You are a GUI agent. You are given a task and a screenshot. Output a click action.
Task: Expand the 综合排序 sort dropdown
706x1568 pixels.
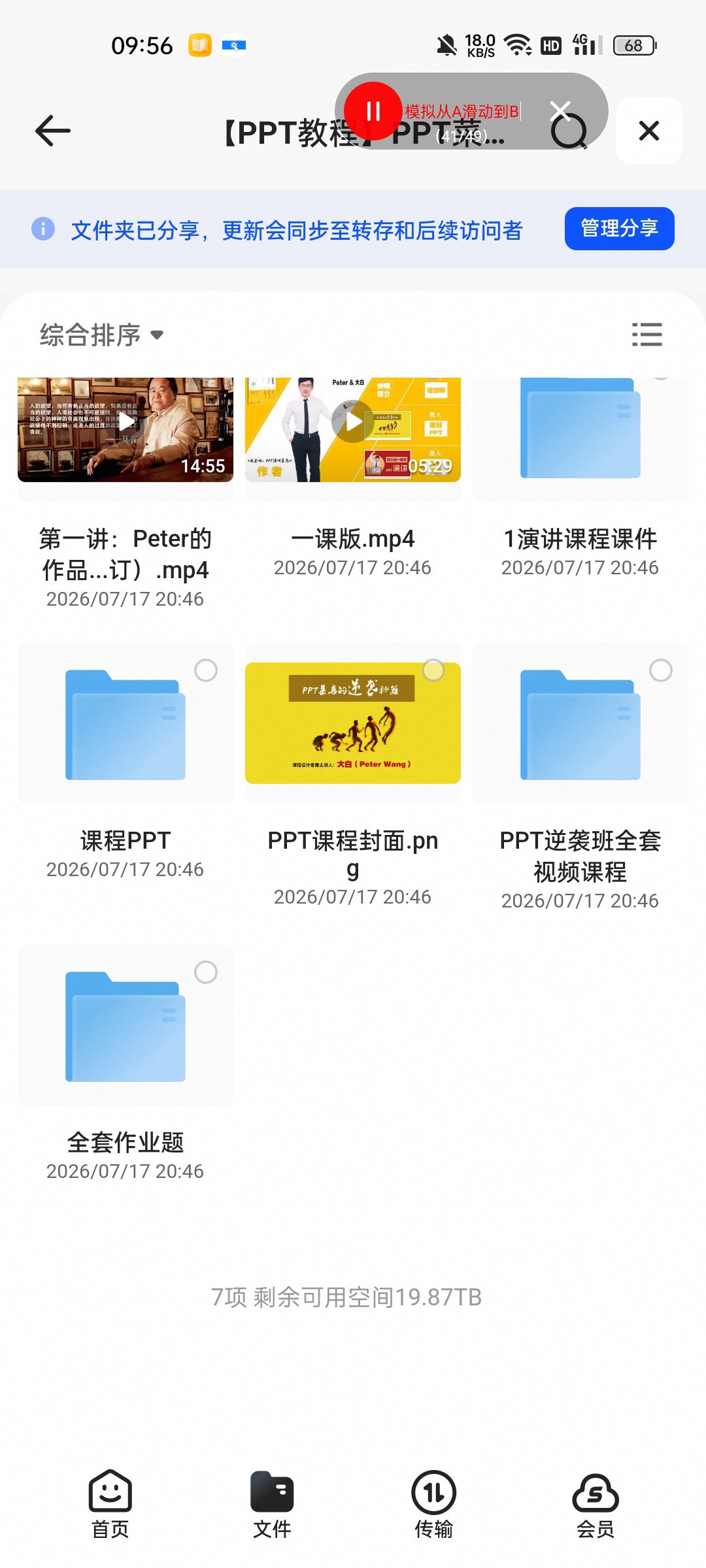(x=101, y=335)
